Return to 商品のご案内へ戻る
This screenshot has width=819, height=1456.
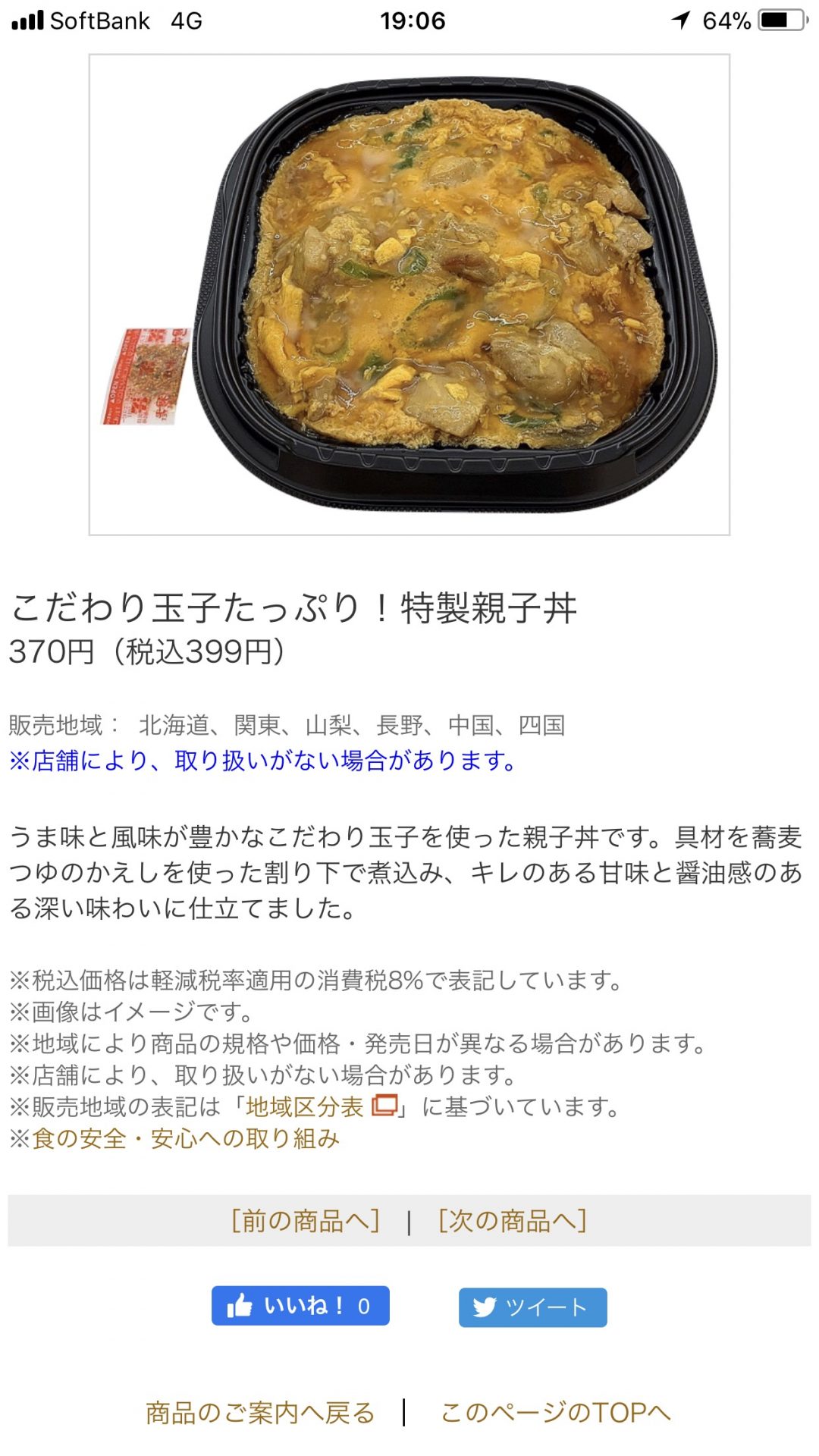[x=260, y=1413]
